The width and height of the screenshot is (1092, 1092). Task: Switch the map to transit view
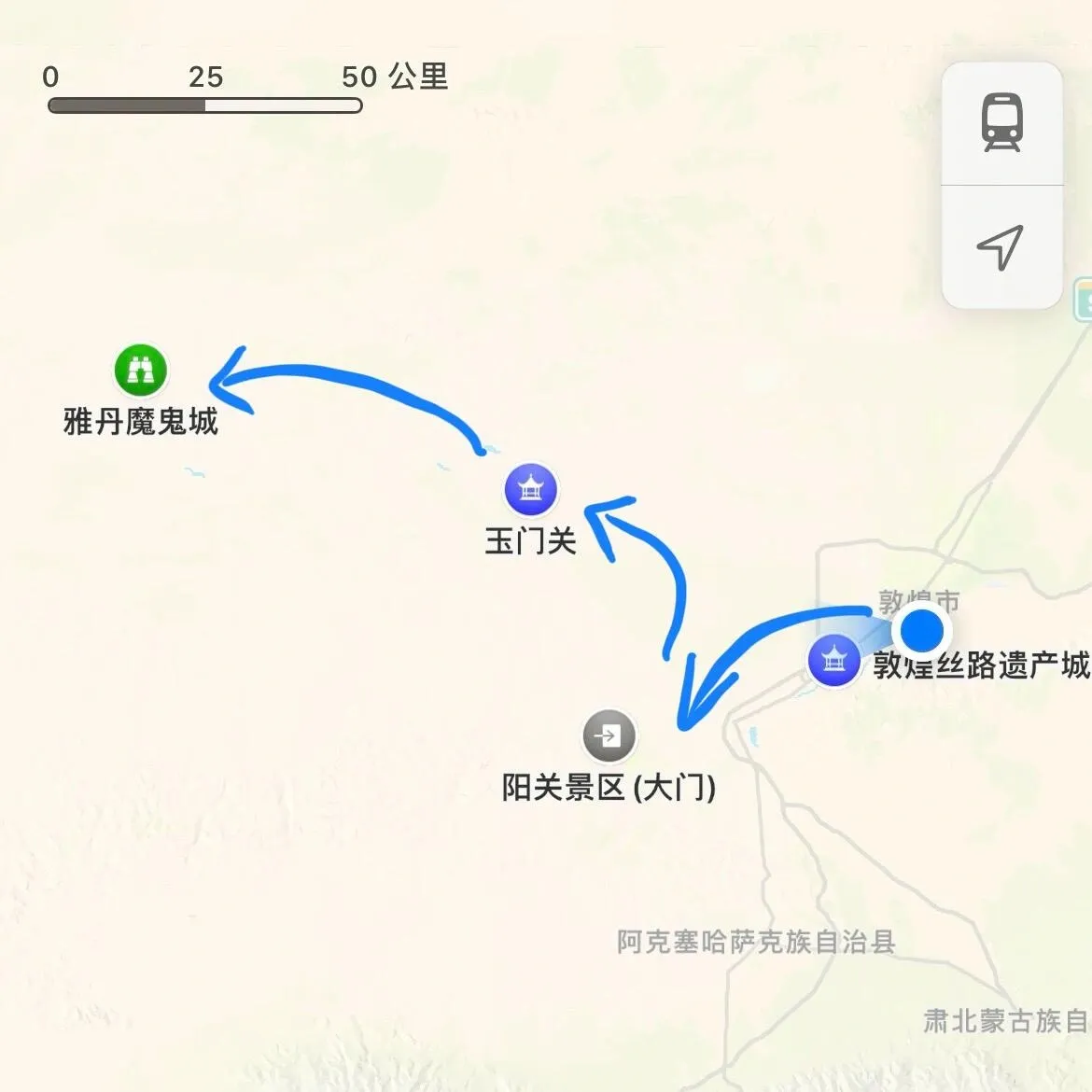(1001, 123)
